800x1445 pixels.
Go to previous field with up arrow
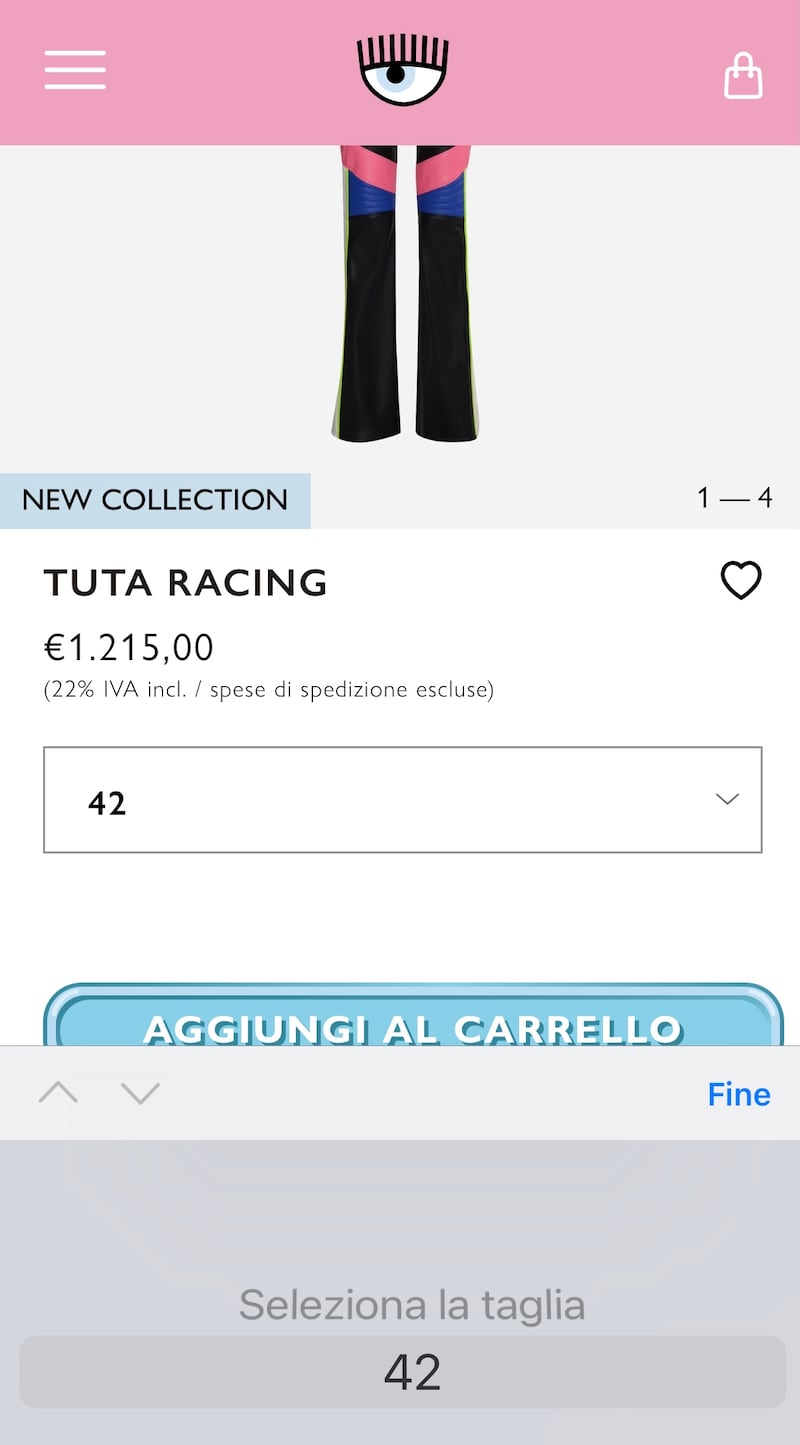[x=58, y=1093]
